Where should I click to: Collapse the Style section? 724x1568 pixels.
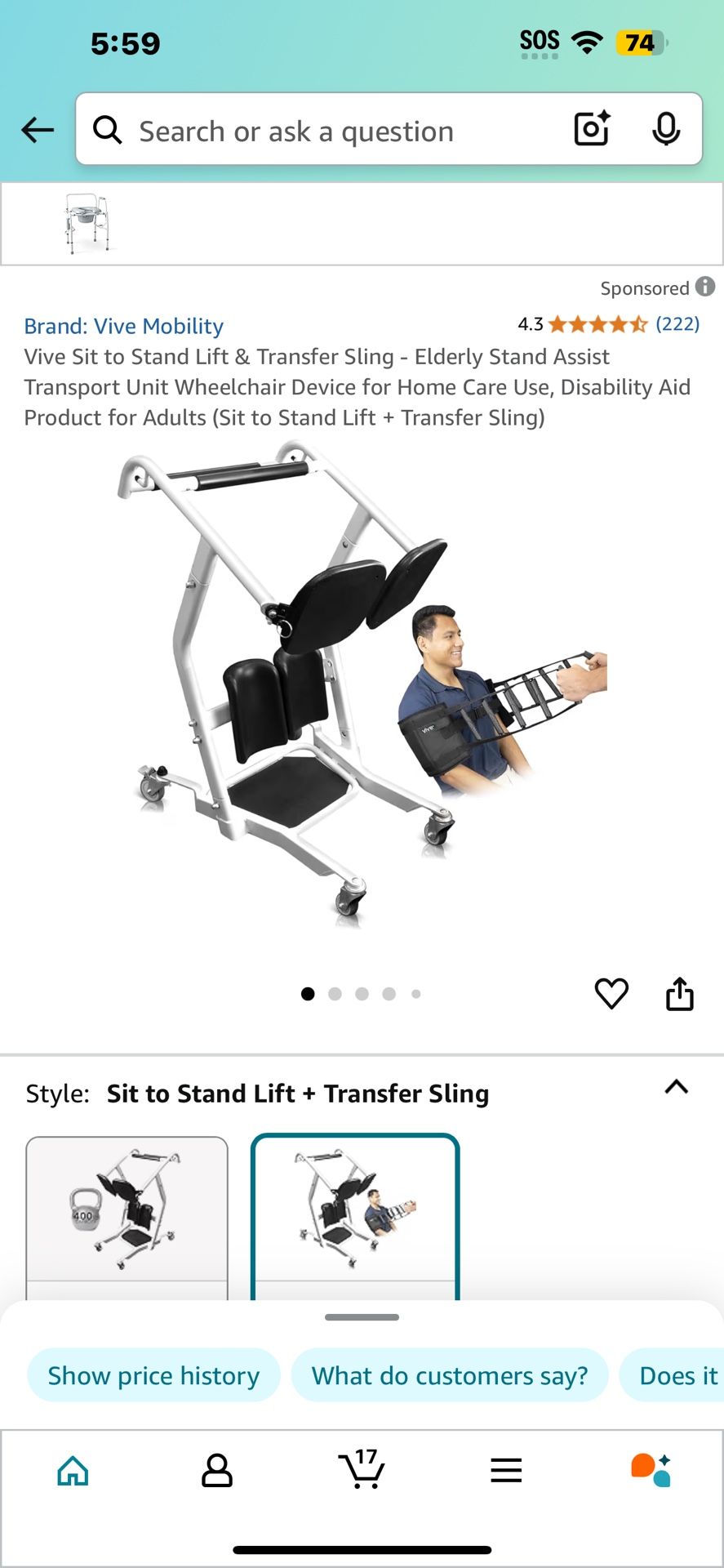[676, 1087]
